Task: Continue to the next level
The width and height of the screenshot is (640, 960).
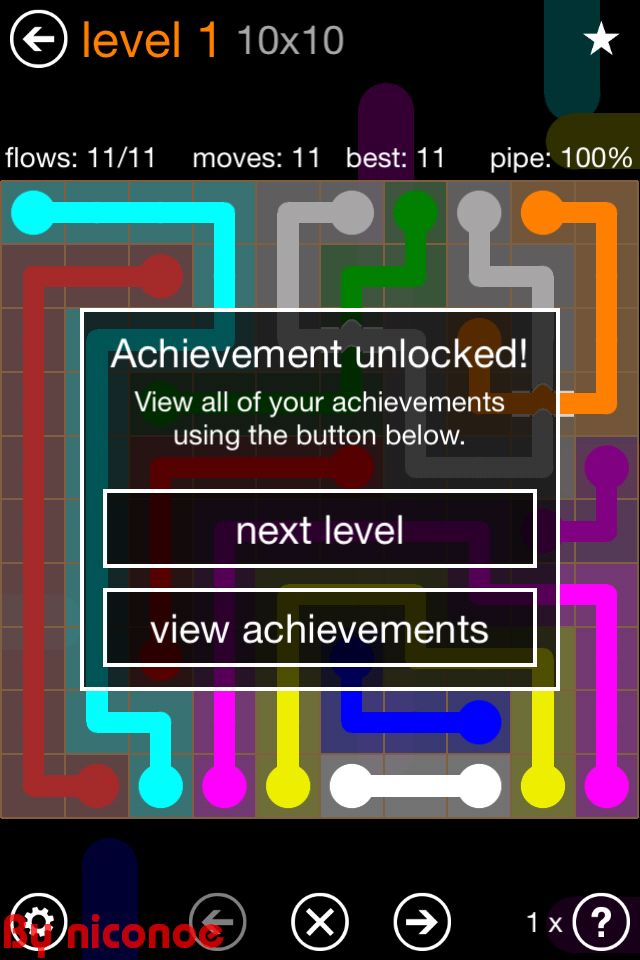Action: coord(320,529)
